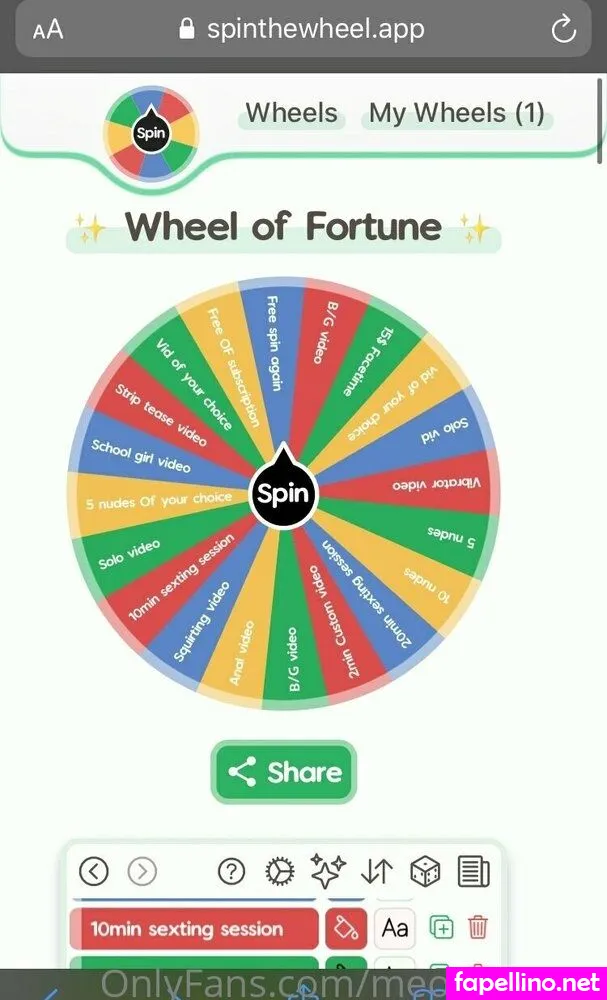The image size is (607, 1000).
Task: Delete the 10min entry with trash icon
Action: [x=478, y=928]
